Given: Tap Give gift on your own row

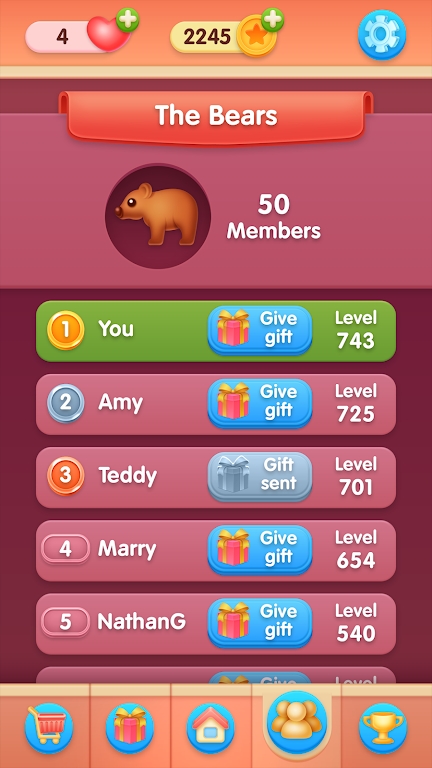Looking at the screenshot, I should pos(260,331).
